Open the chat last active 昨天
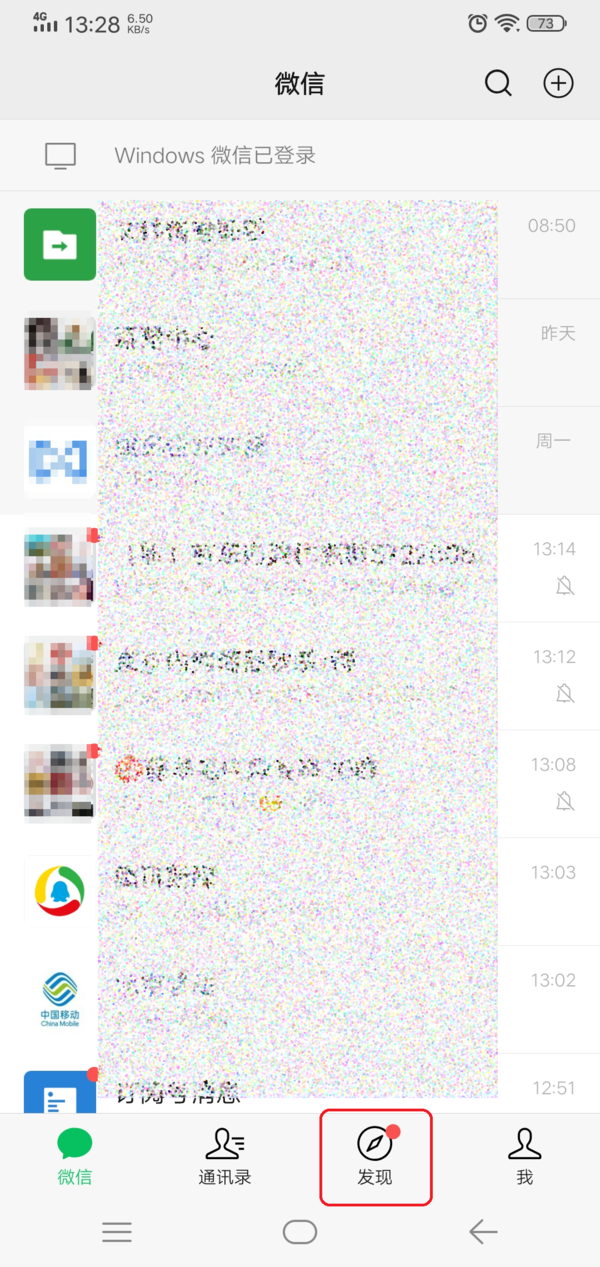This screenshot has height=1267, width=600. point(300,352)
